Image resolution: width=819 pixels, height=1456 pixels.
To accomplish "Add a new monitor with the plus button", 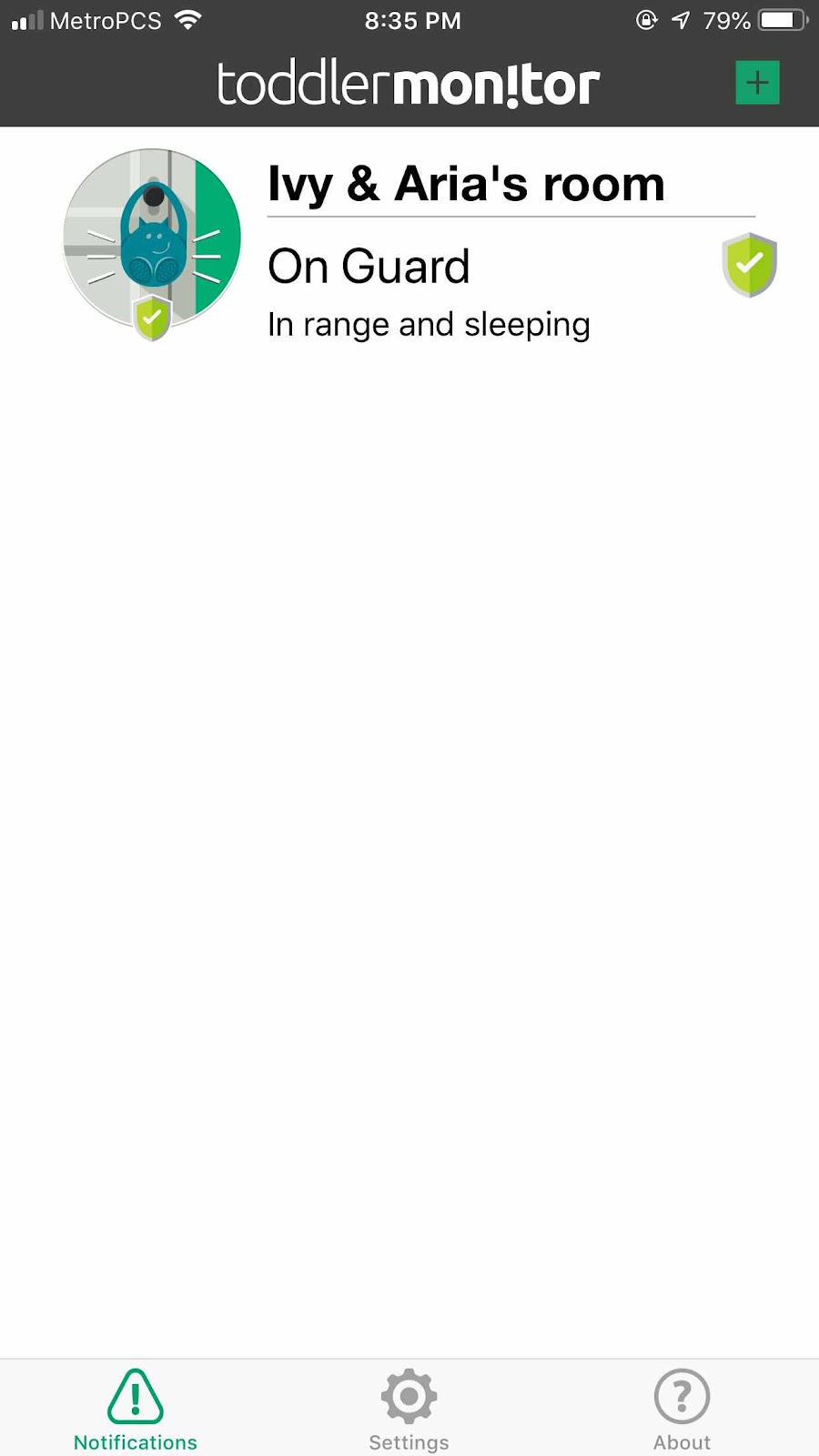I will pos(757,83).
